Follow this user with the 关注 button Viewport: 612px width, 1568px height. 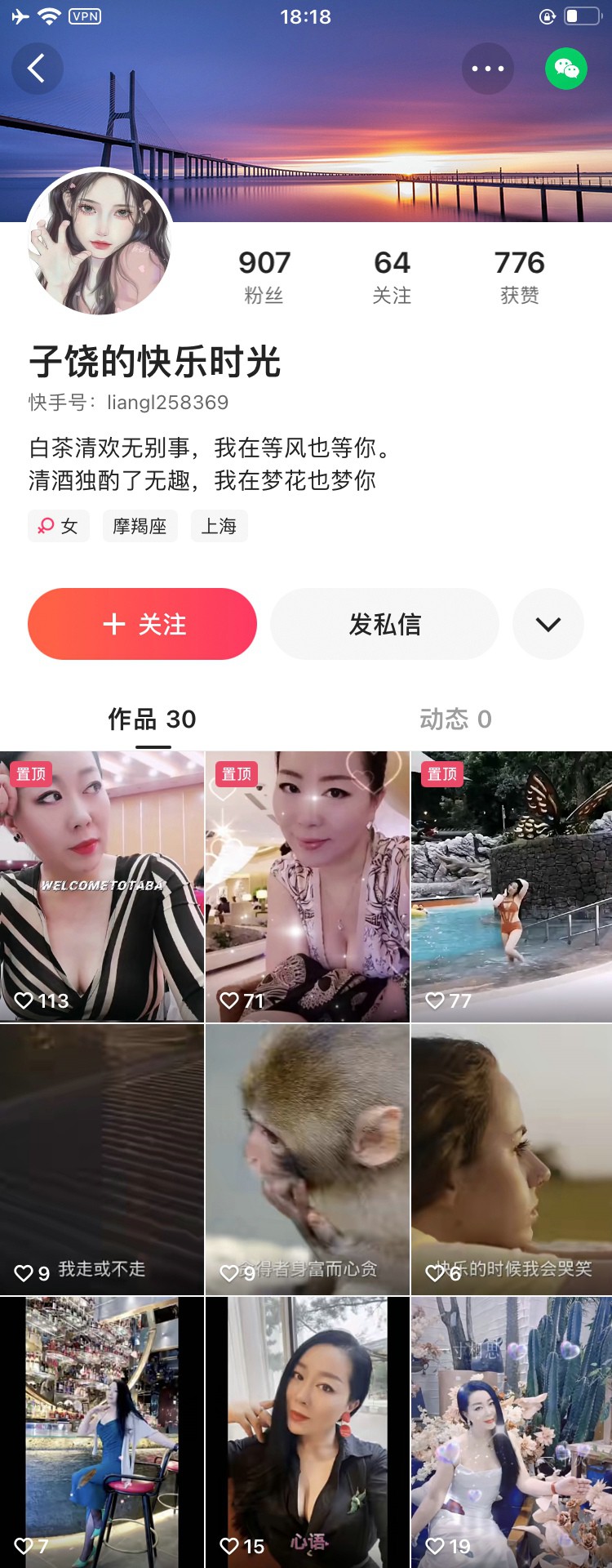point(143,624)
